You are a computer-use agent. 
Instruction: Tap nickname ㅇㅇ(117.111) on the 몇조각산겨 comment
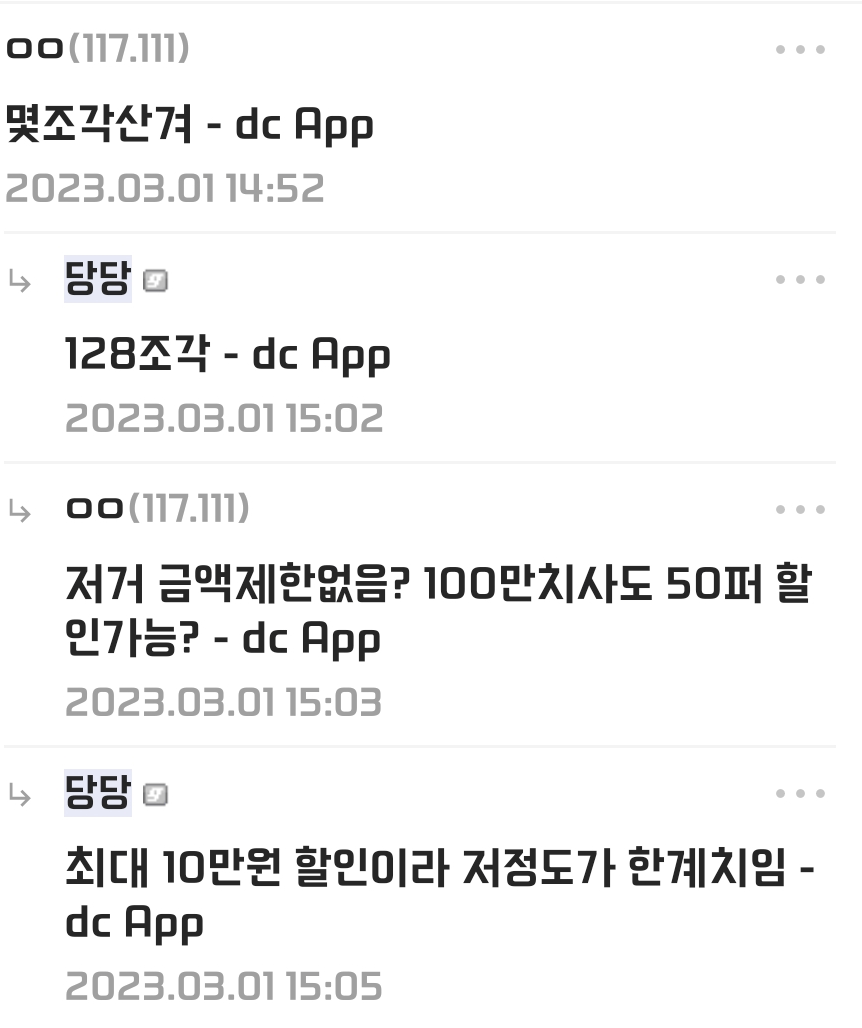pyautogui.click(x=98, y=48)
